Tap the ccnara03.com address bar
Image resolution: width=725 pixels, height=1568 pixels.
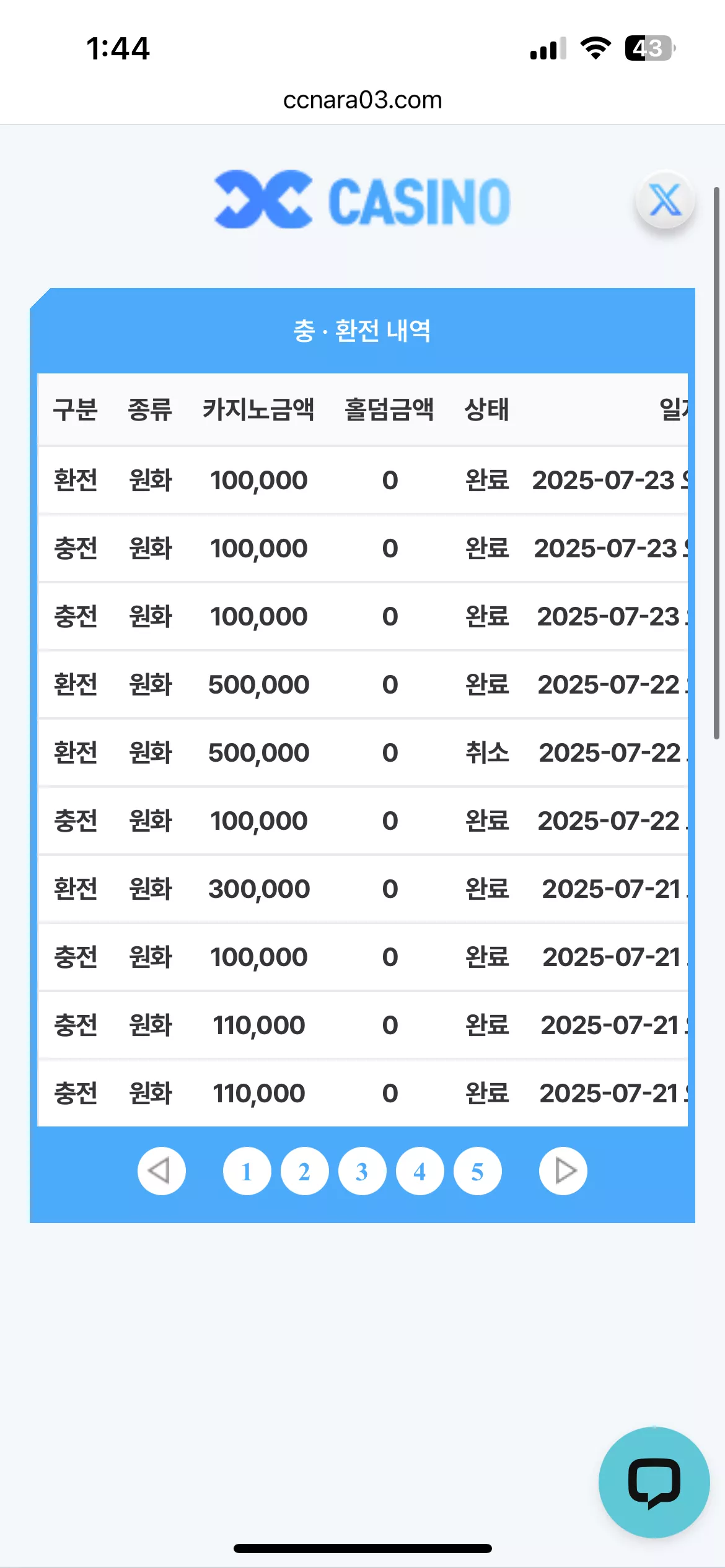point(362,100)
